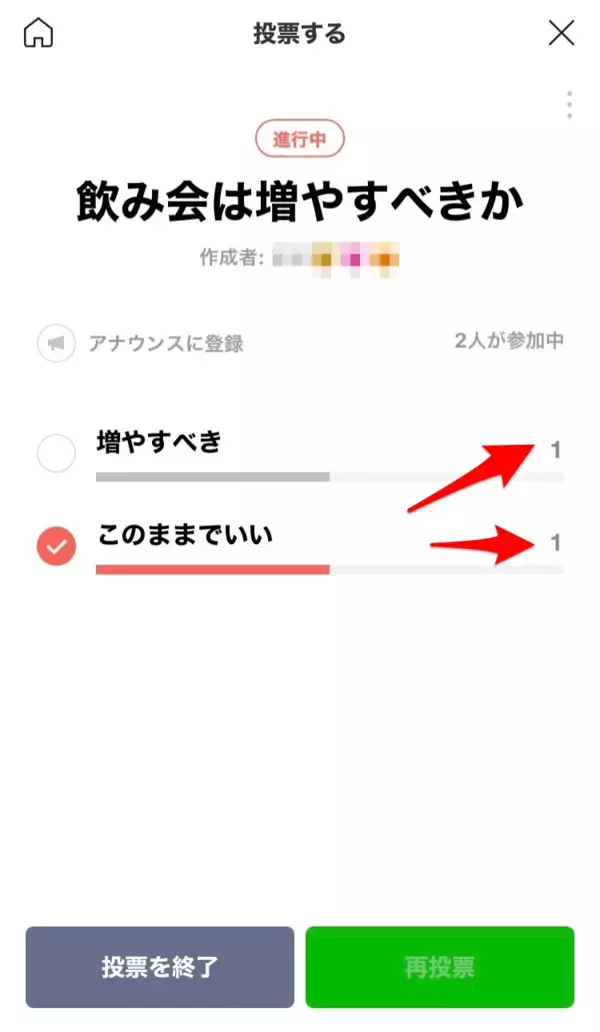
Task: Tap 投票を終了 to end the poll
Action: 160,967
